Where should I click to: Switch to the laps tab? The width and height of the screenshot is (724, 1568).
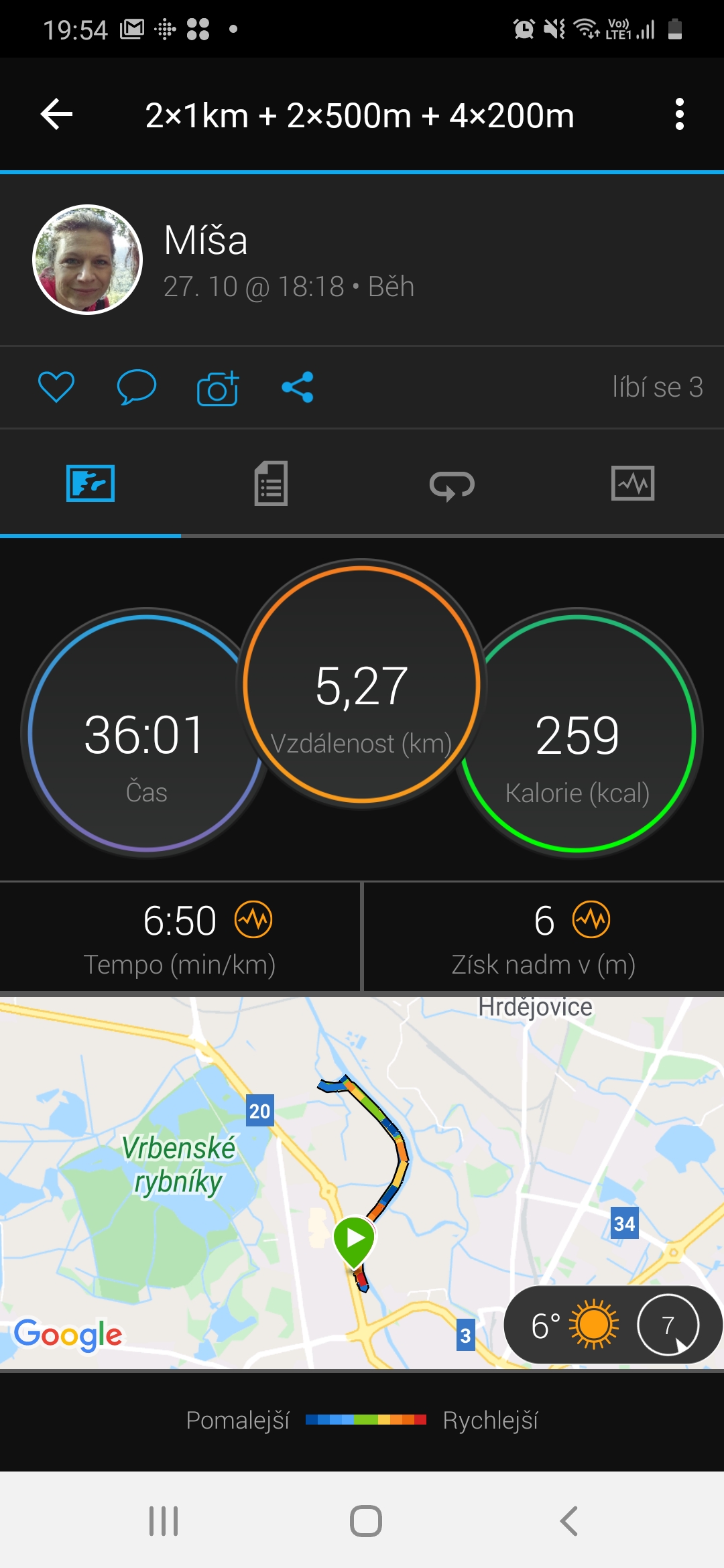[452, 484]
